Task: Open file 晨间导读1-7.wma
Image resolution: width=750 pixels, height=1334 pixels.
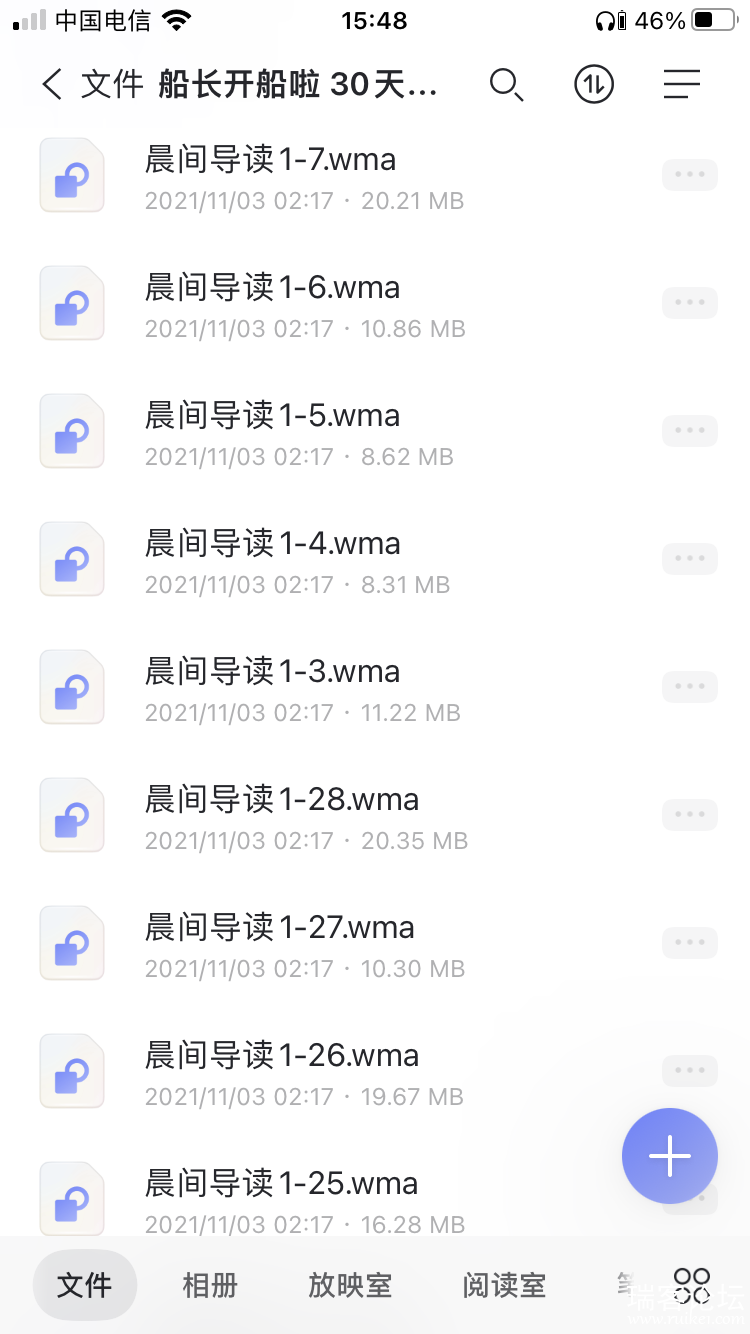Action: [x=270, y=160]
